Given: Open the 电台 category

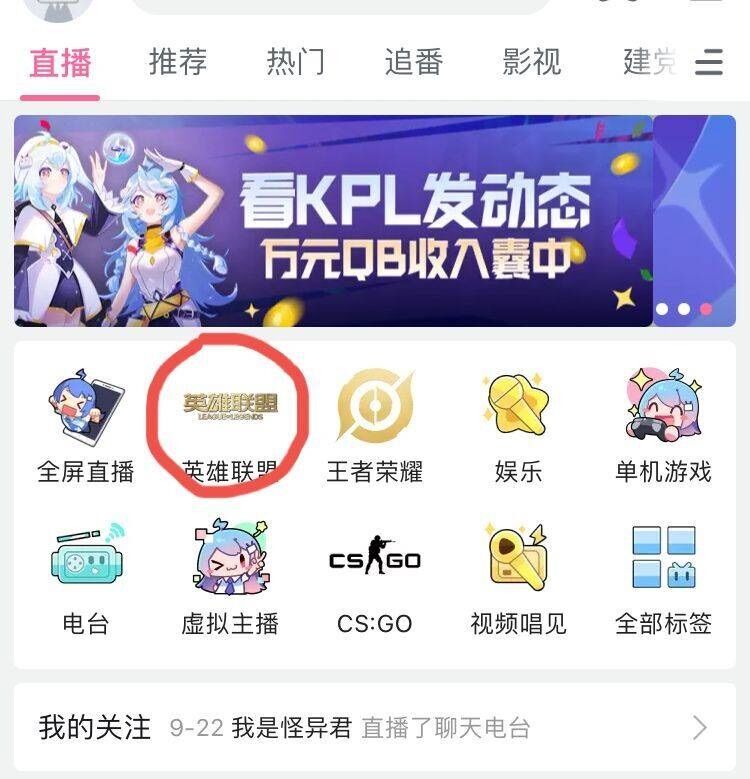Looking at the screenshot, I should pos(86,578).
